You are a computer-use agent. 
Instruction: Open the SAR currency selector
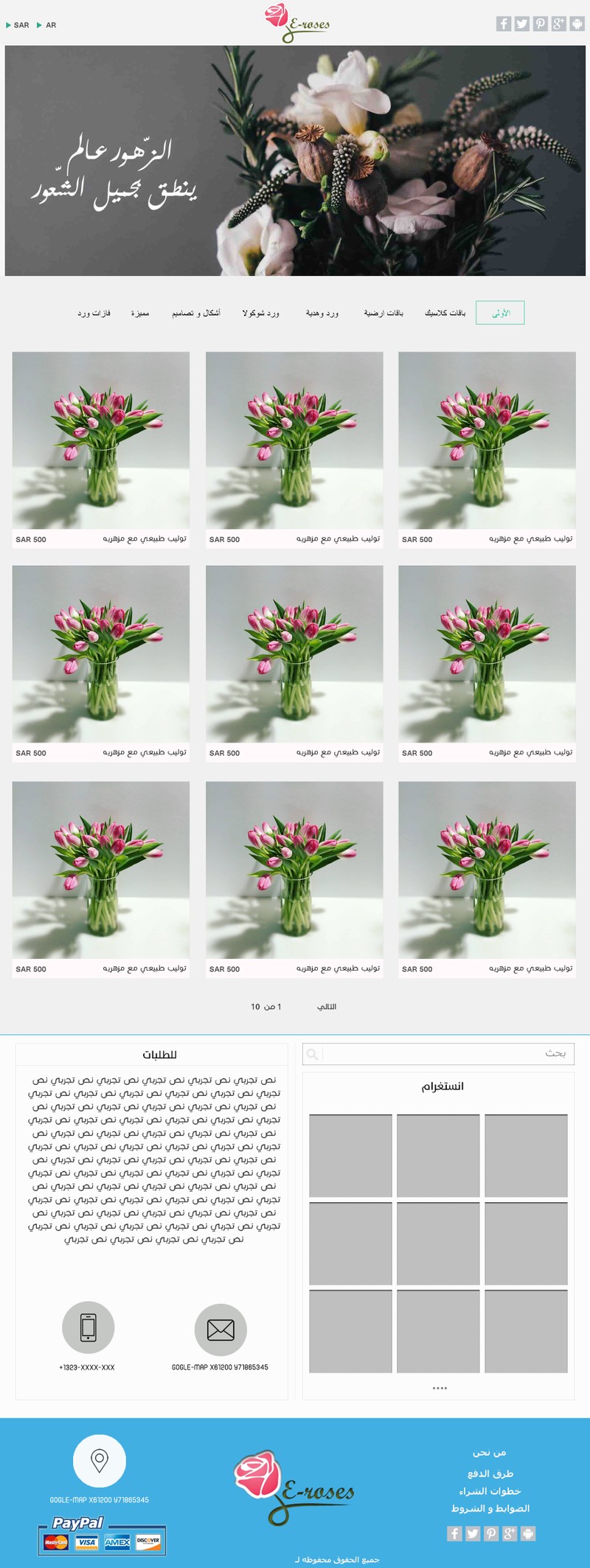click(21, 25)
